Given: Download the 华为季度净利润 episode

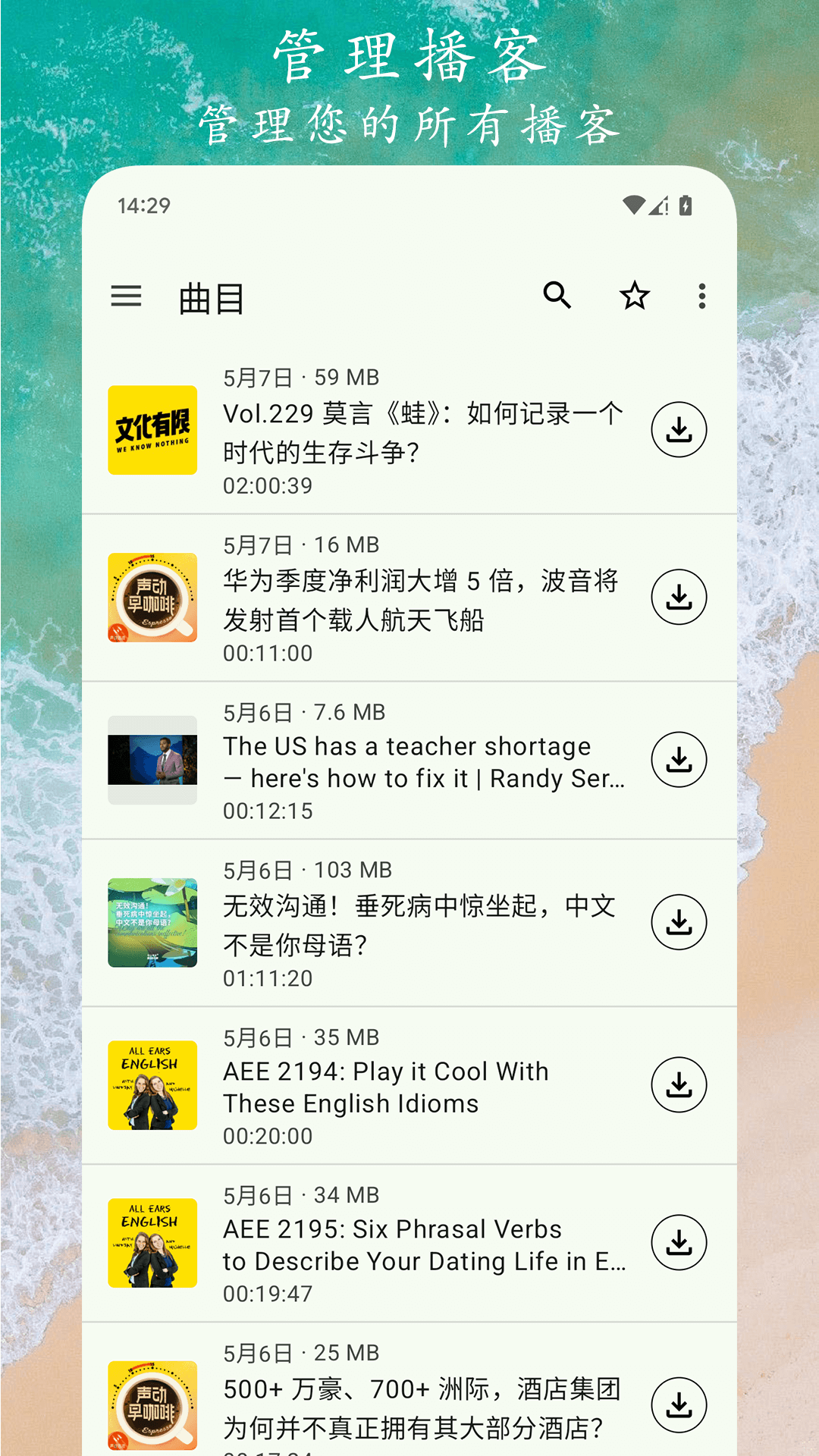Looking at the screenshot, I should [x=679, y=597].
